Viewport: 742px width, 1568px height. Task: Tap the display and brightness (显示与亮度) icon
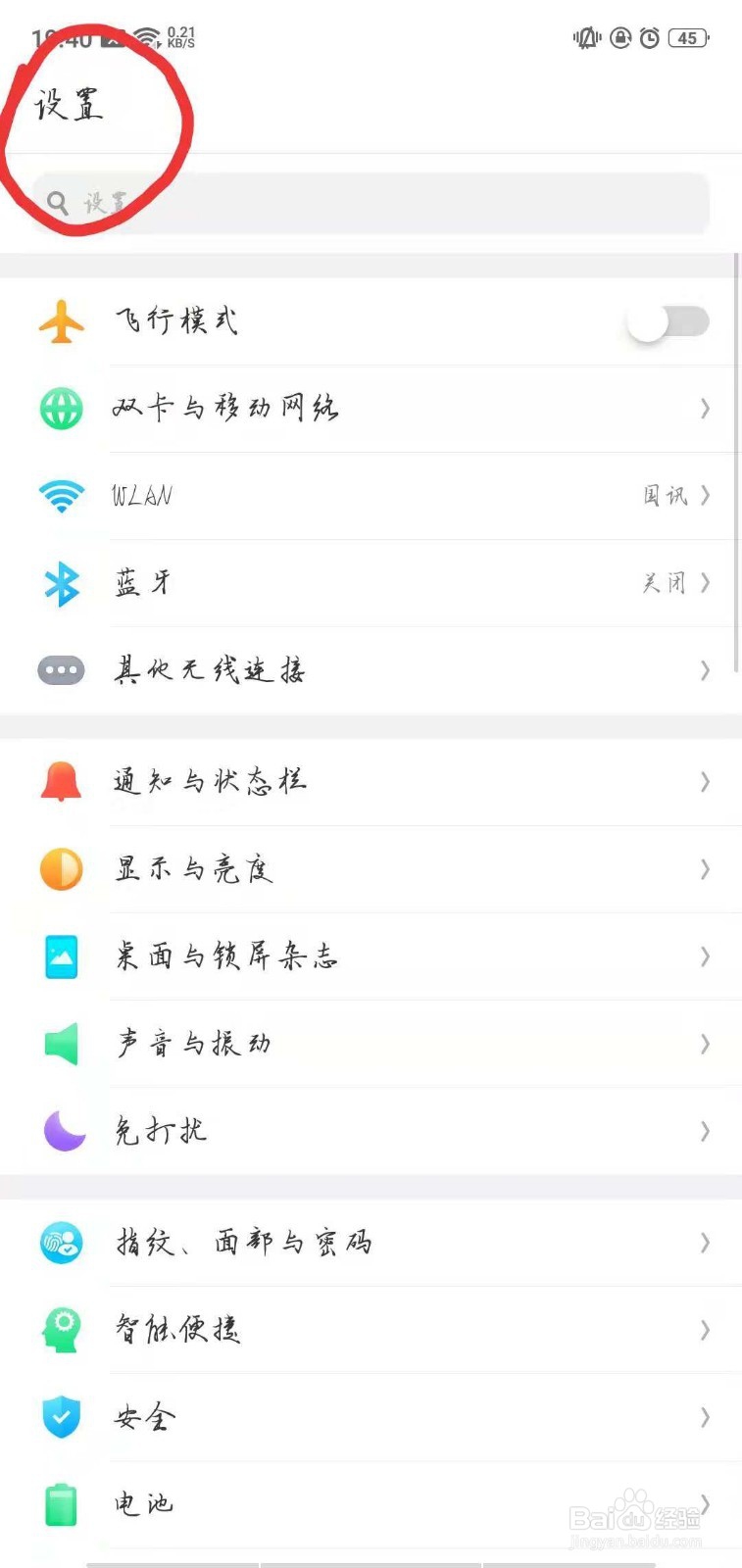pyautogui.click(x=61, y=869)
